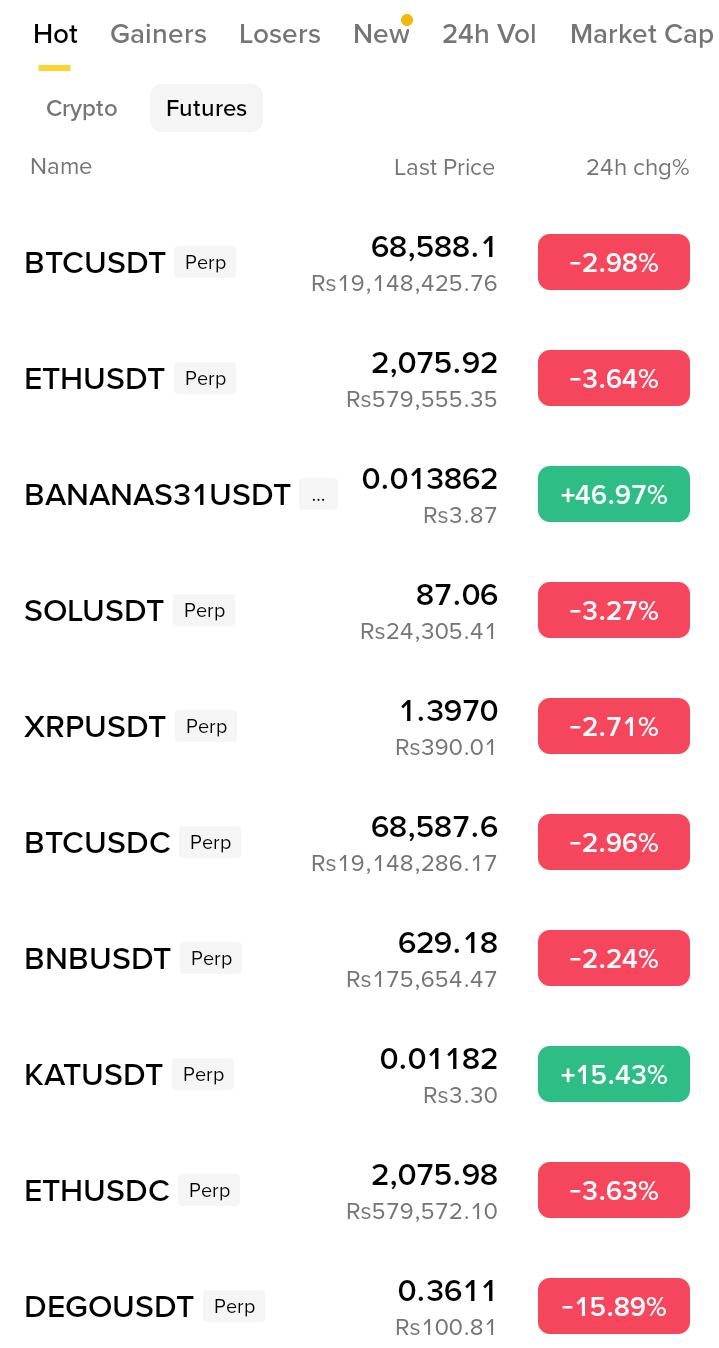
Task: View BANANAS31USDT futures details
Action: 157,495
